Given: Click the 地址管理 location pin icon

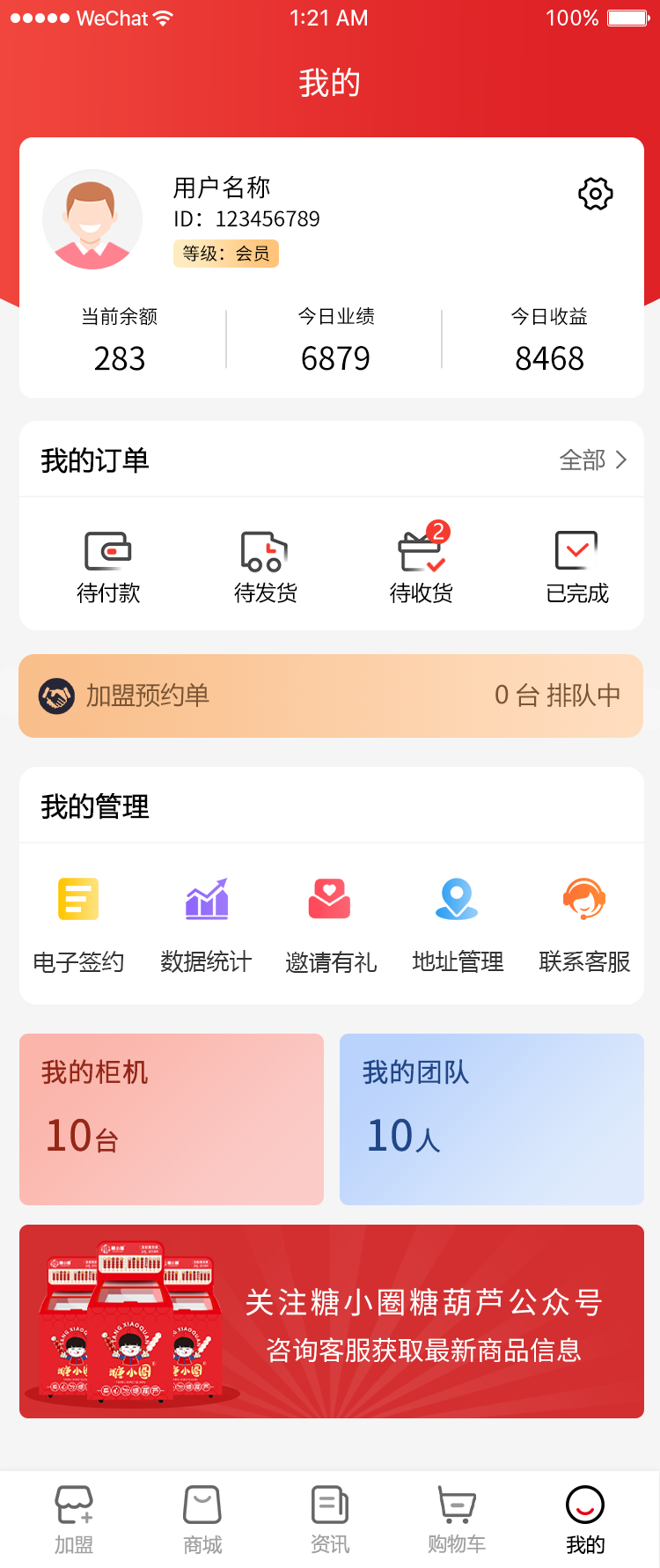Looking at the screenshot, I should point(456,899).
